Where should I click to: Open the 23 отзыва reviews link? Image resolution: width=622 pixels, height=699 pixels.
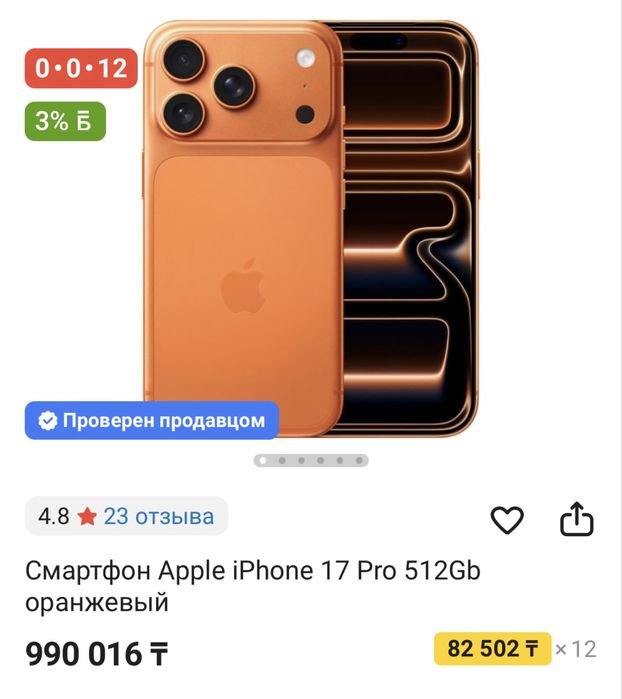[x=158, y=516]
